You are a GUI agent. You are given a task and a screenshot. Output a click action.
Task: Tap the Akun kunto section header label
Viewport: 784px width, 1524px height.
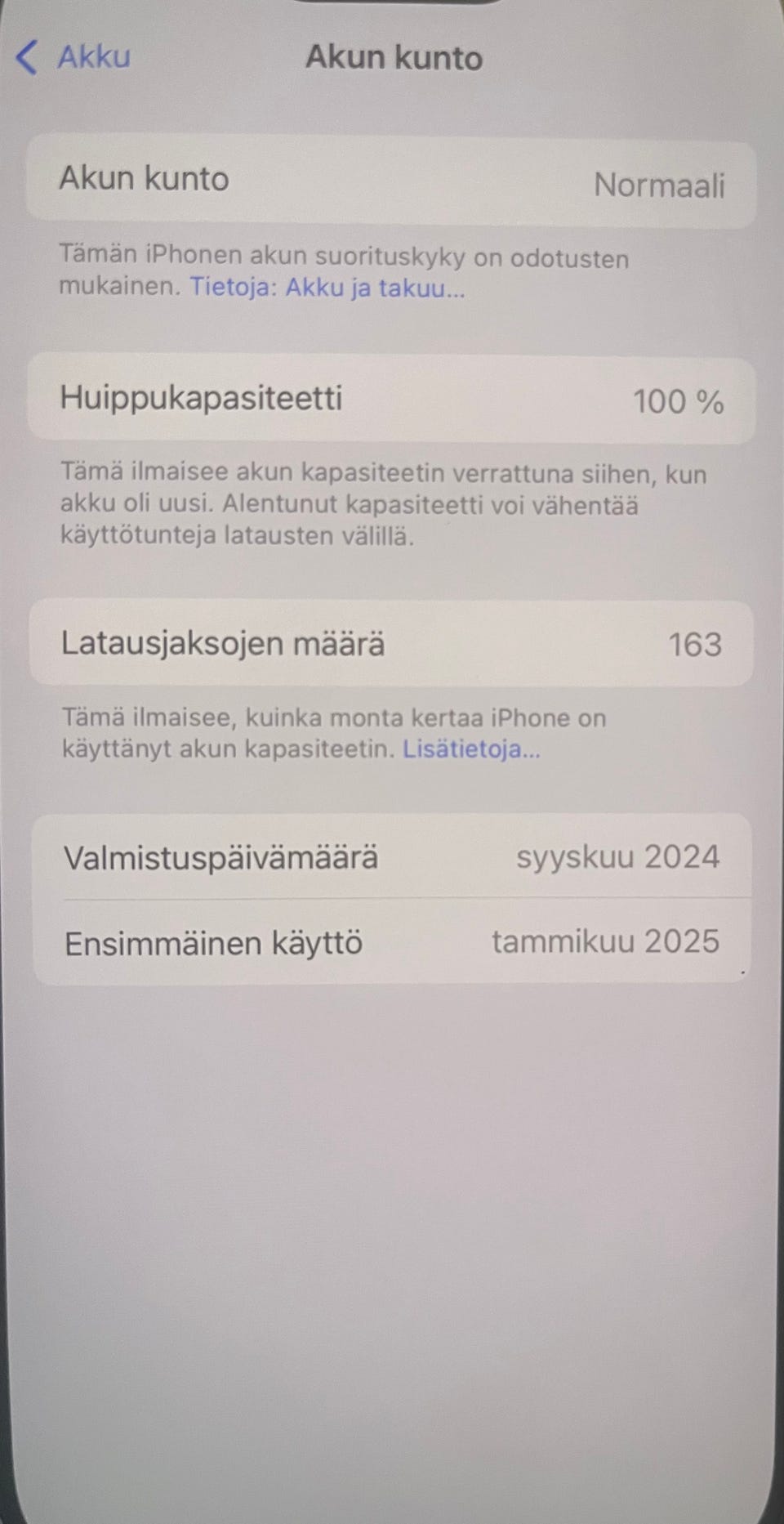145,178
